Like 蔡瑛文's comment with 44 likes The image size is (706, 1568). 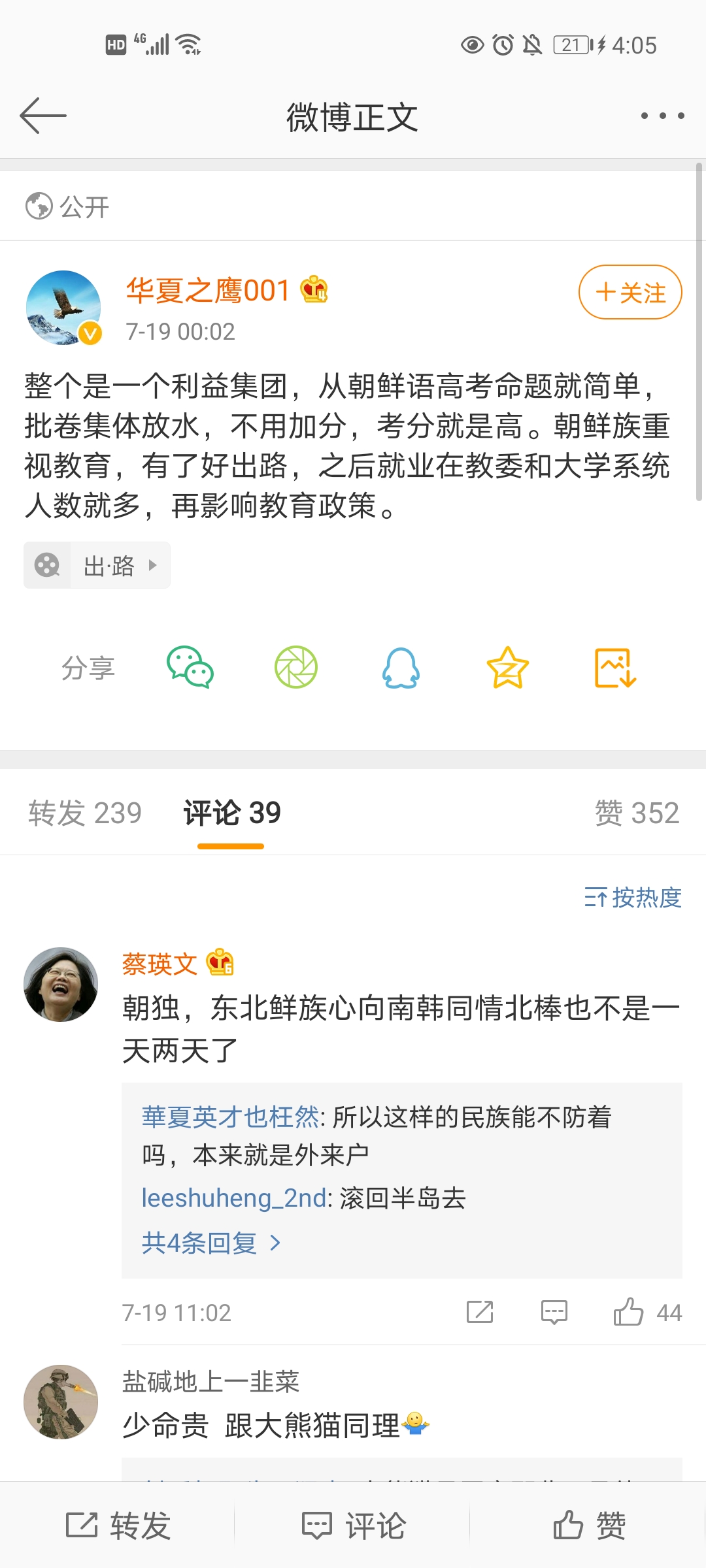(629, 1312)
